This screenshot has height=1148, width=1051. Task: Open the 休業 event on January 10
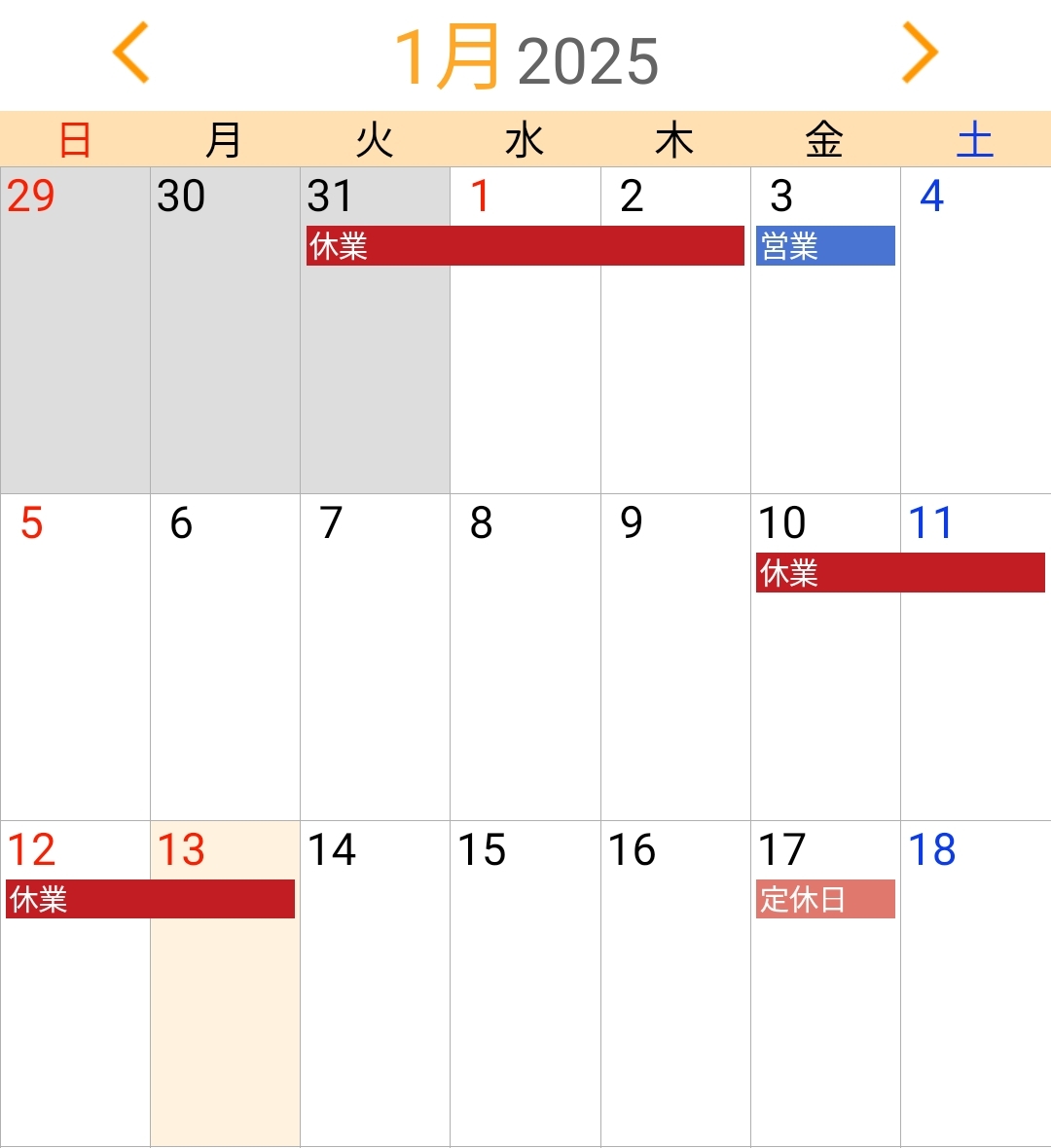pyautogui.click(x=900, y=573)
